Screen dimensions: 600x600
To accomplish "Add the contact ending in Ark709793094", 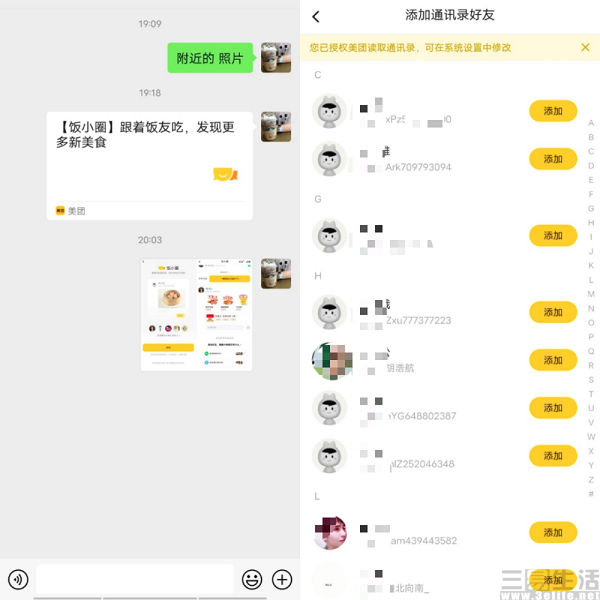I will click(553, 159).
